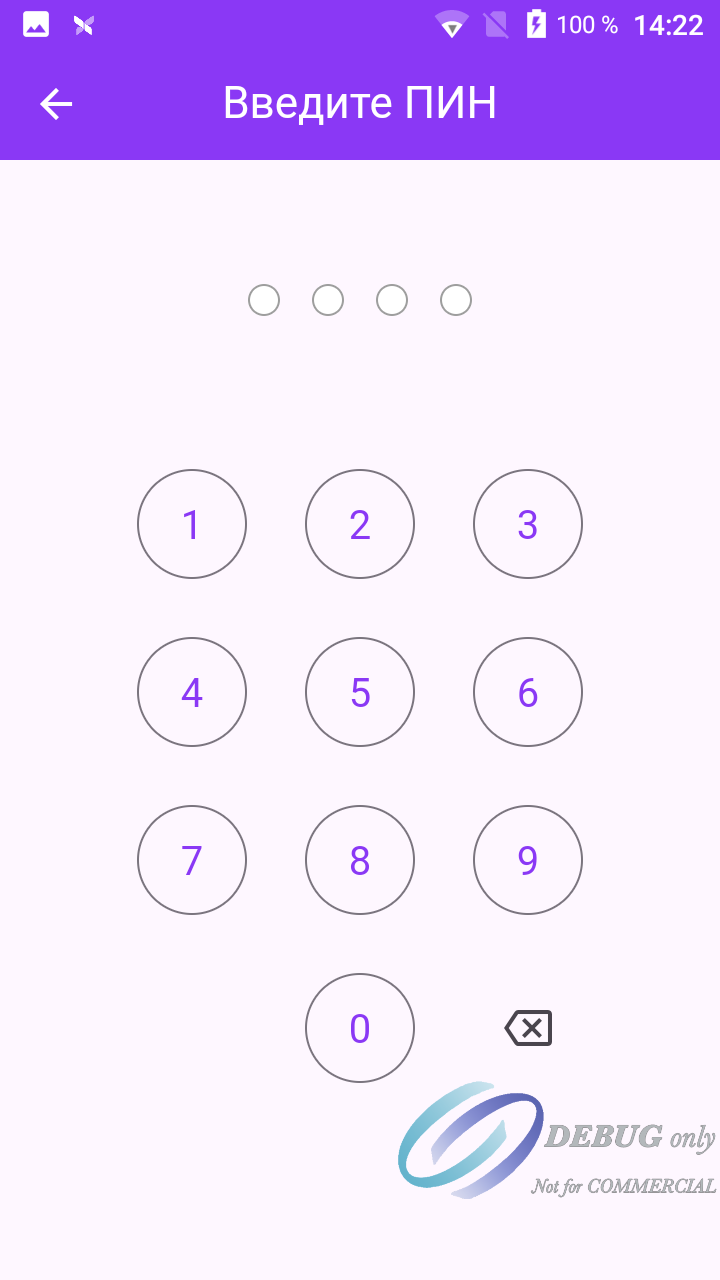Screen dimensions: 720x1280
Task: Go back using the arrow icon
Action: tap(56, 104)
